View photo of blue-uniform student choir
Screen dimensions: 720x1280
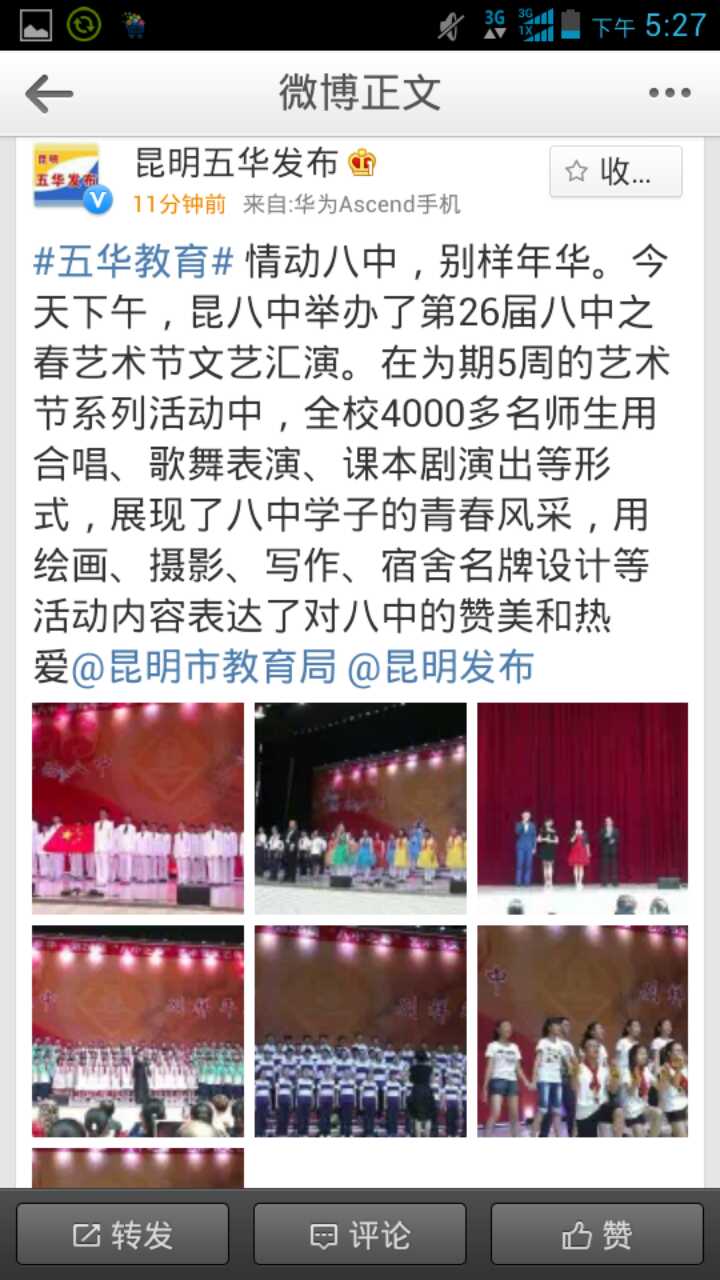click(360, 1031)
